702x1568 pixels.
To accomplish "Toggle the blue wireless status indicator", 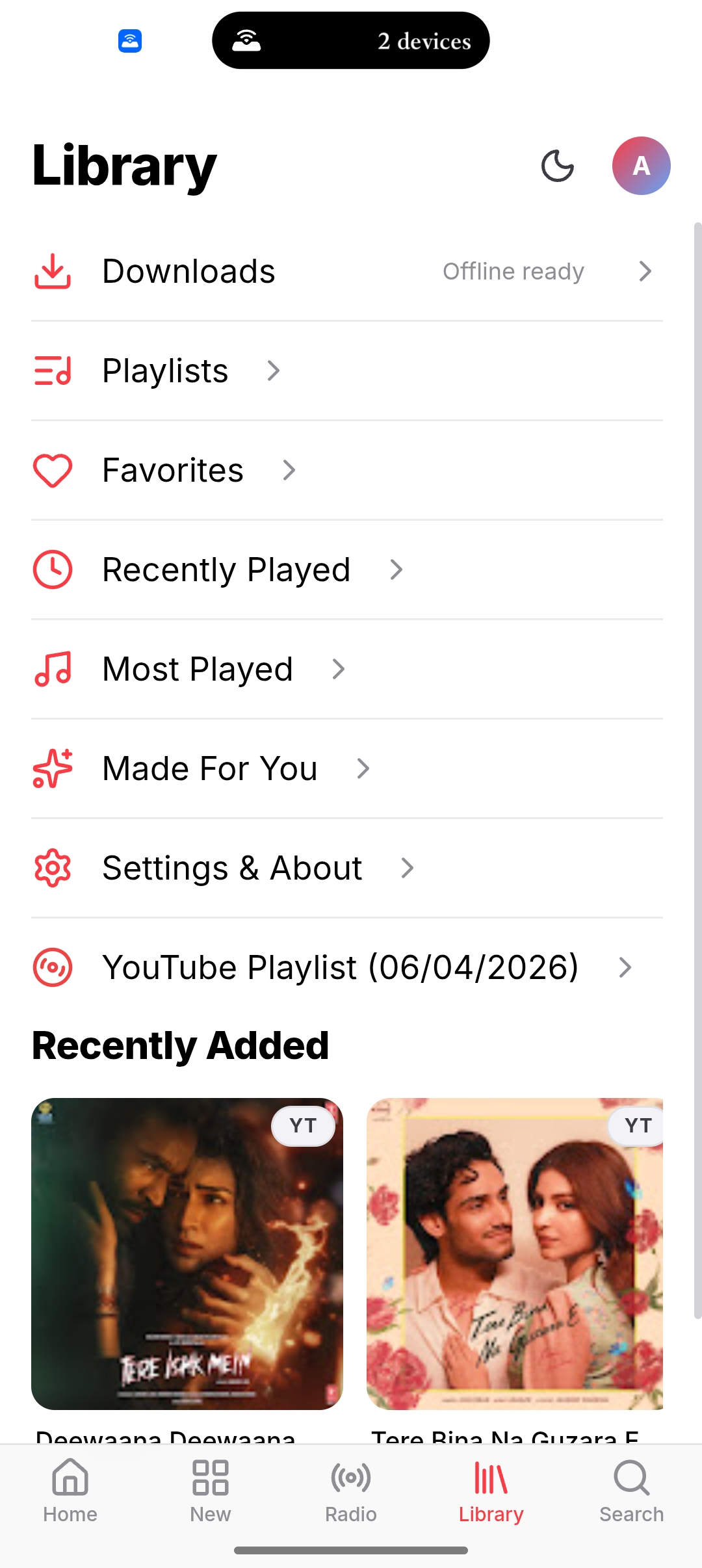I will (x=130, y=40).
